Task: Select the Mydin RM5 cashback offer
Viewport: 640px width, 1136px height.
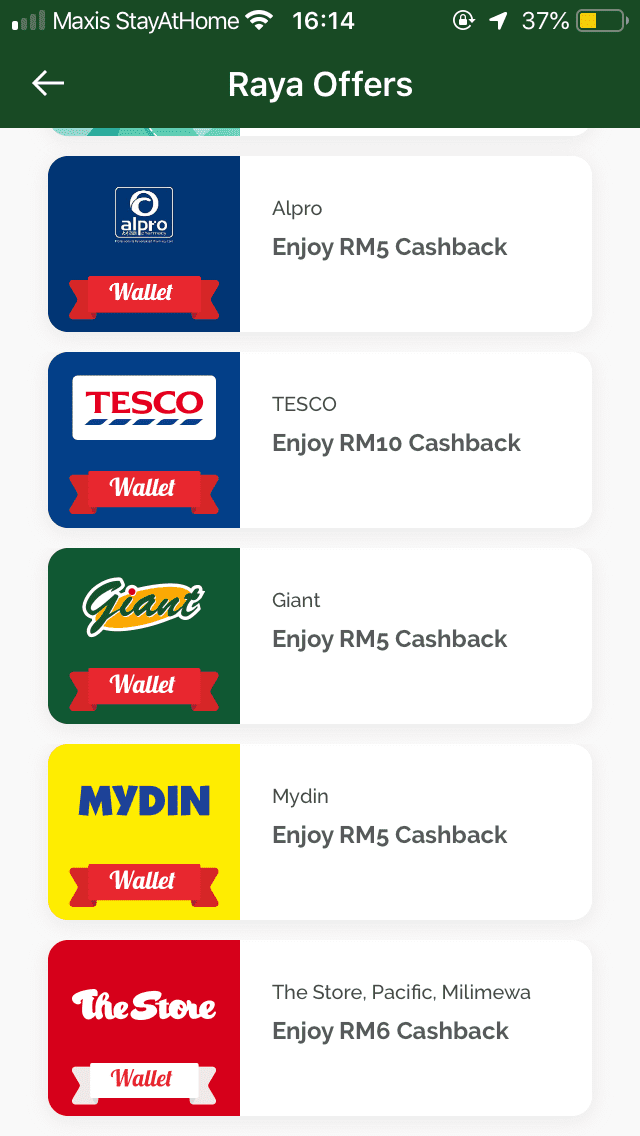Action: pos(320,832)
